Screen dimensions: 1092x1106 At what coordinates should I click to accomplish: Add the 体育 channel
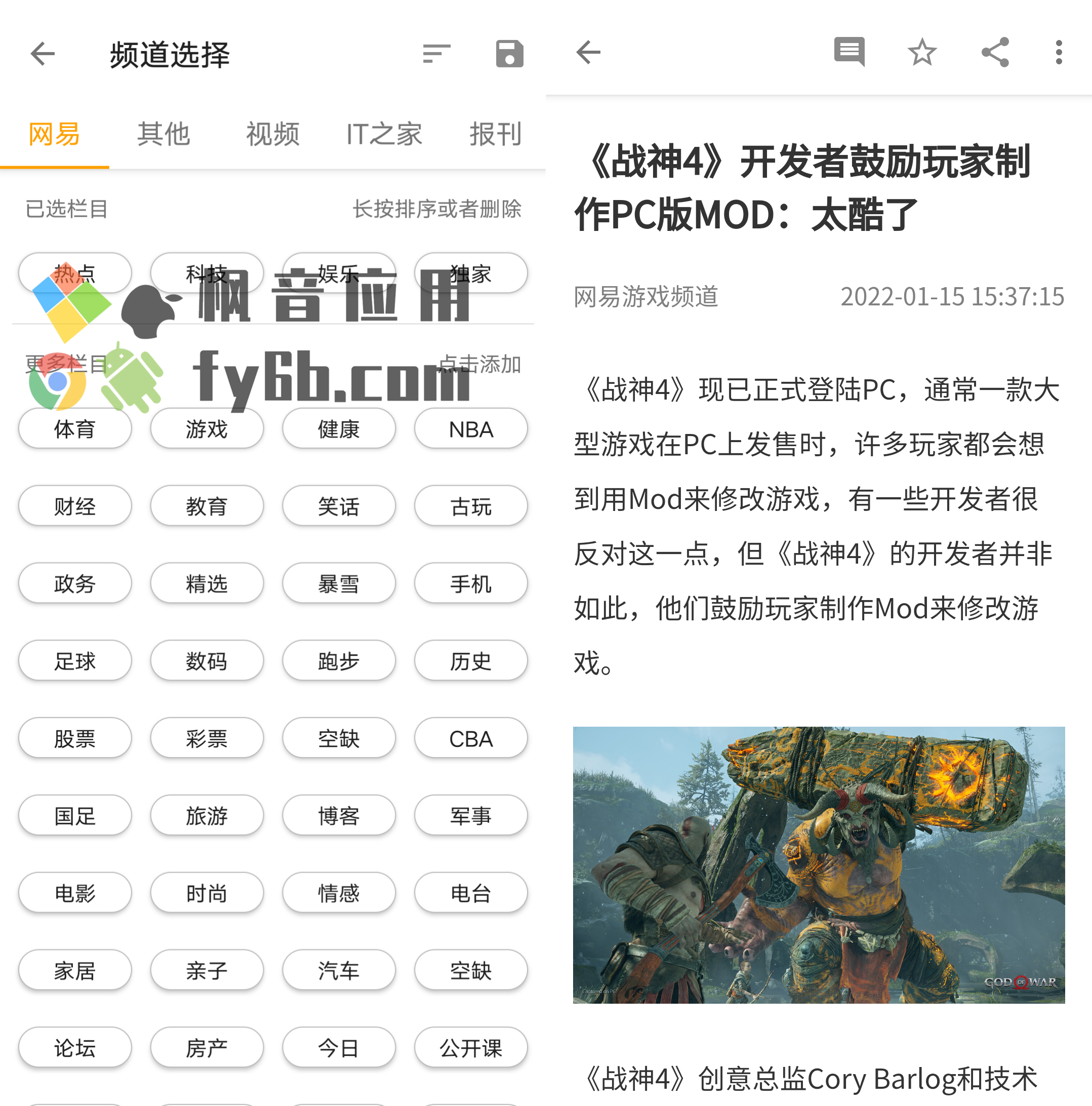(x=75, y=429)
